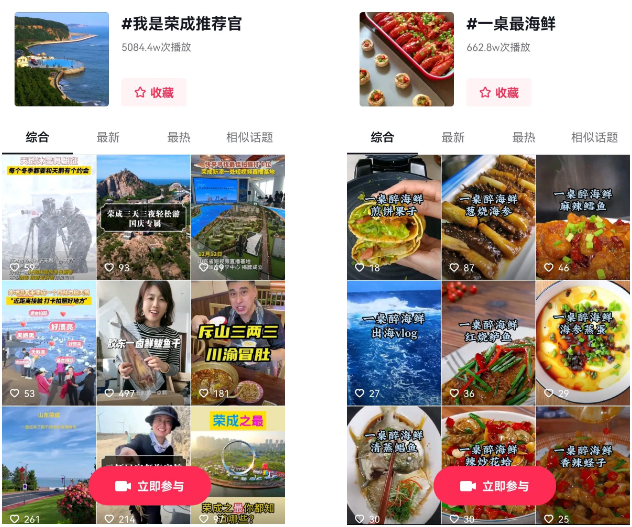
Task: Tap 立即参与 on #我是荣成推荐官 page
Action: pyautogui.click(x=150, y=486)
